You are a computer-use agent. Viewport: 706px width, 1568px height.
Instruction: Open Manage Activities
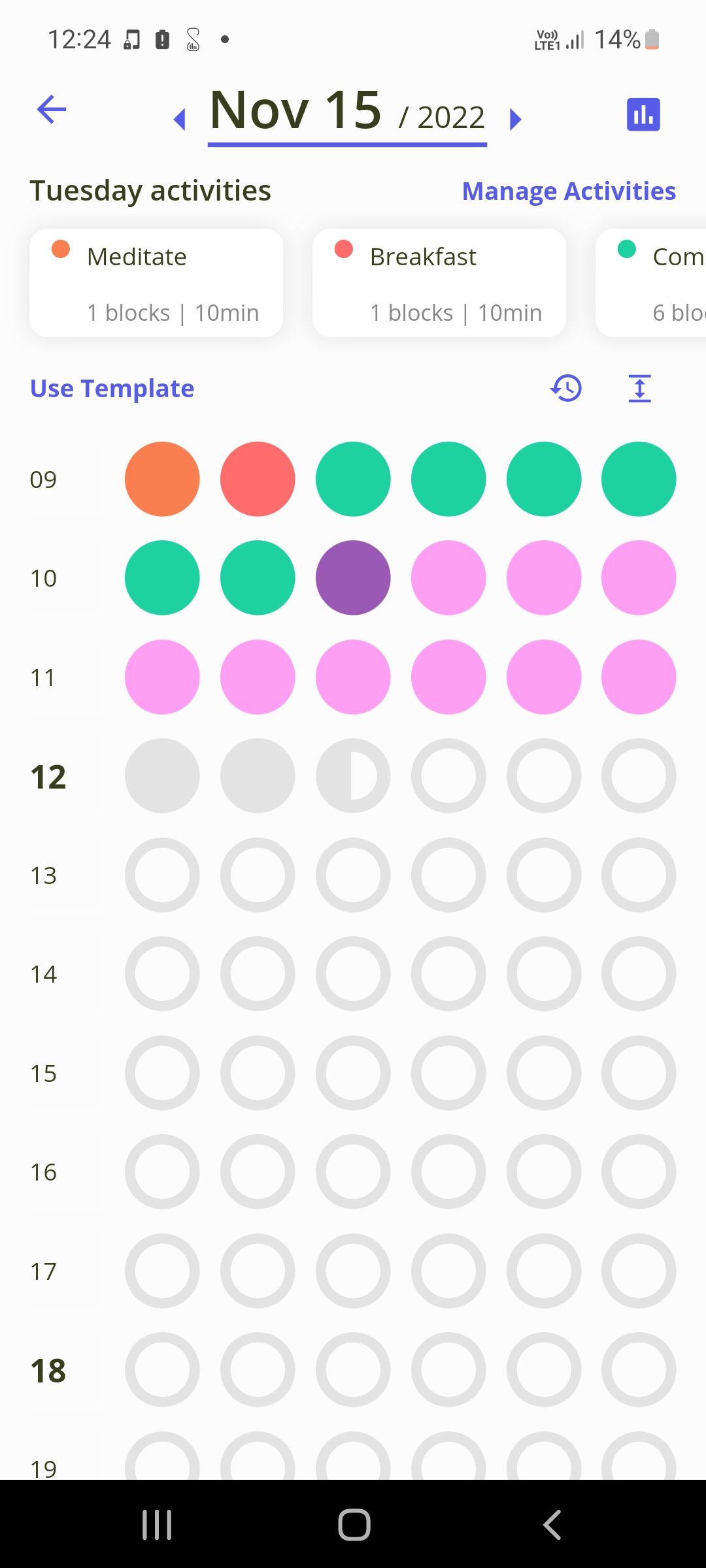point(569,190)
